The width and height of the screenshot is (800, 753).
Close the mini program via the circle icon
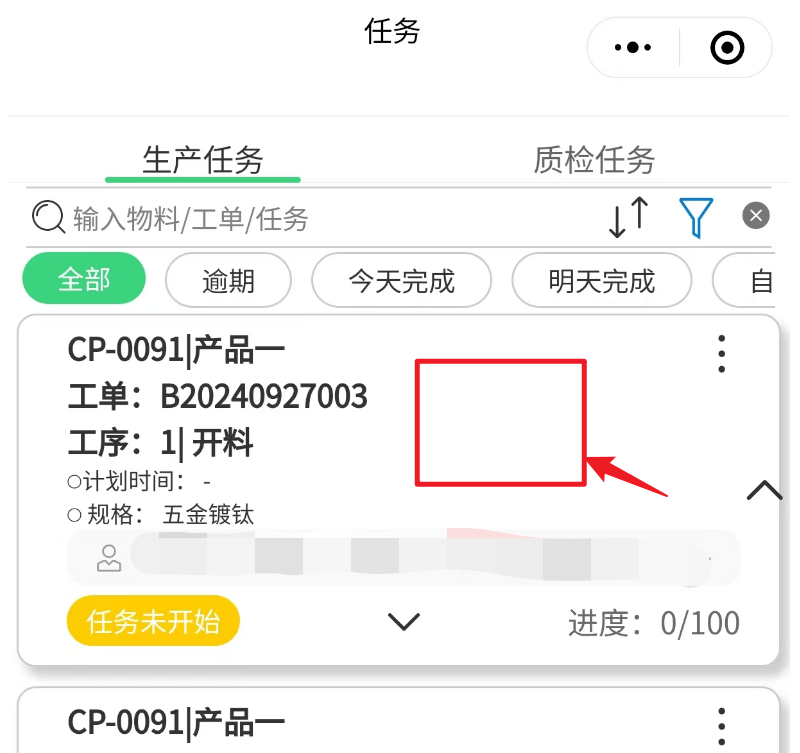pyautogui.click(x=727, y=47)
